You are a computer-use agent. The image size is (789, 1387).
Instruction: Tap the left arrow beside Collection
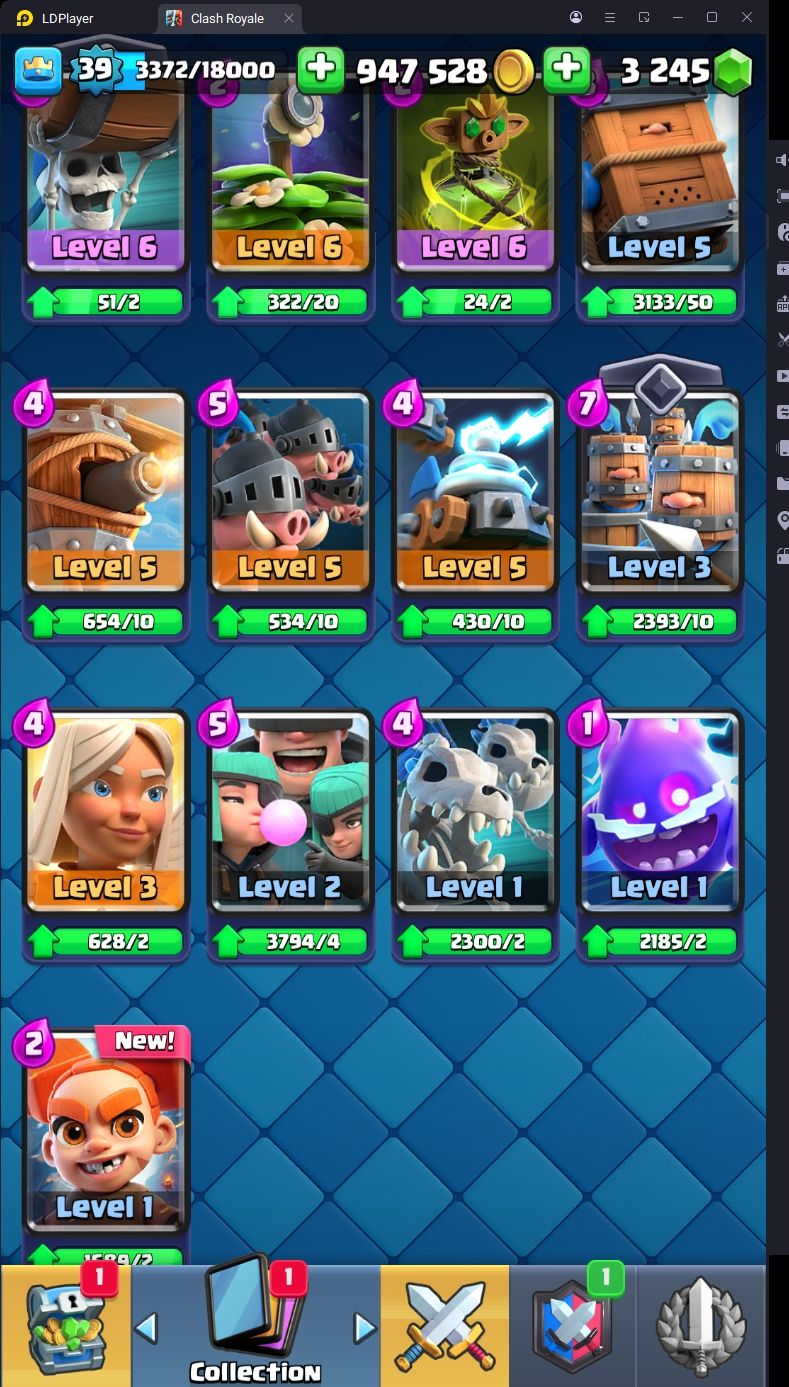(147, 1327)
